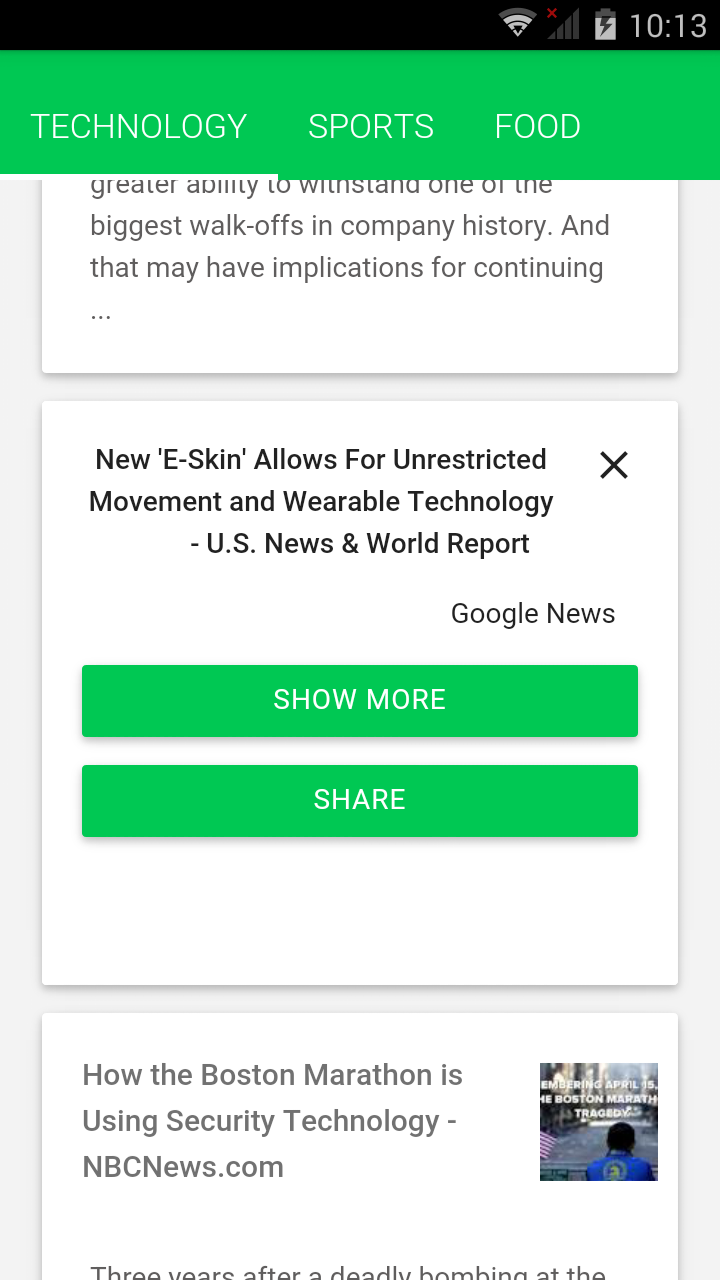Tap the Wi-Fi status icon
Viewport: 720px width, 1280px height.
517,24
